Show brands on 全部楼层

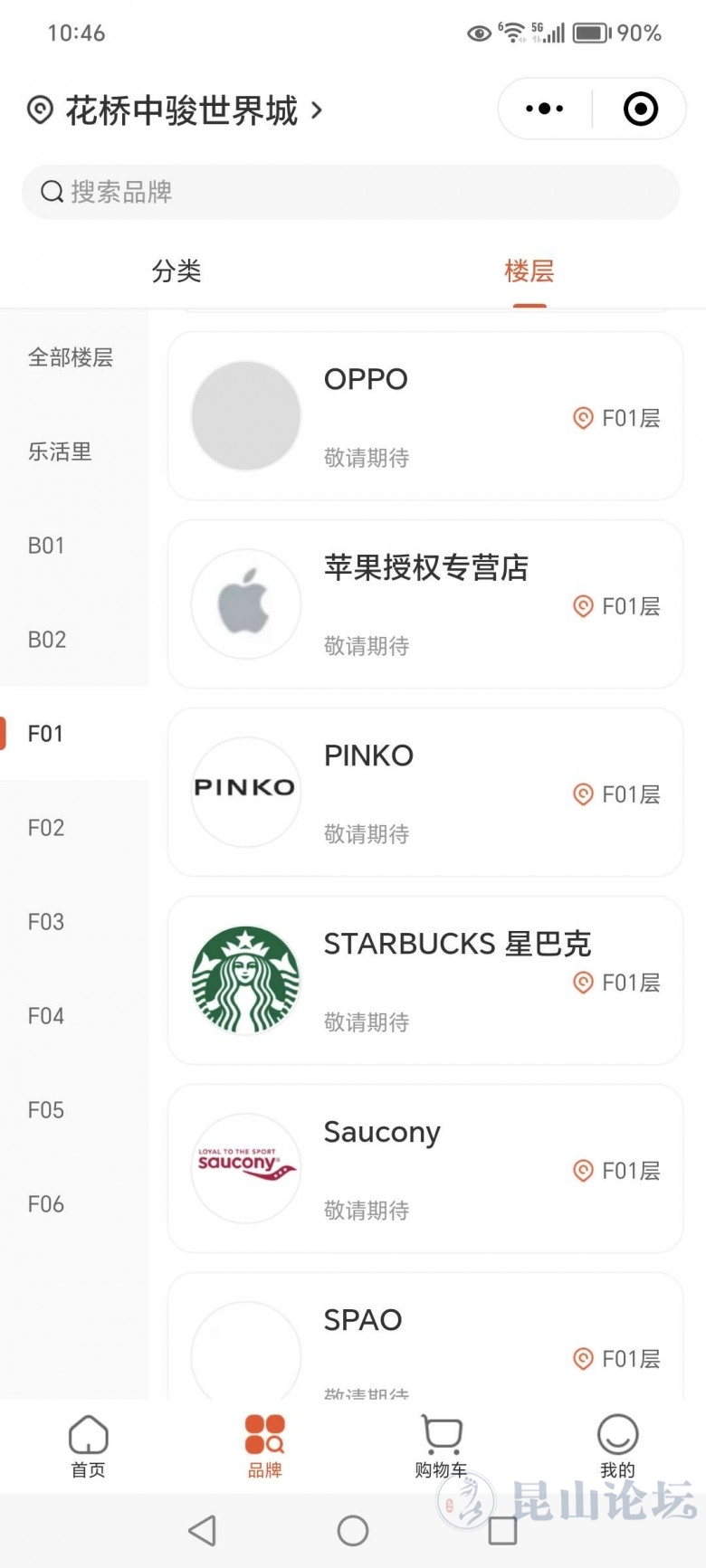[x=71, y=357]
